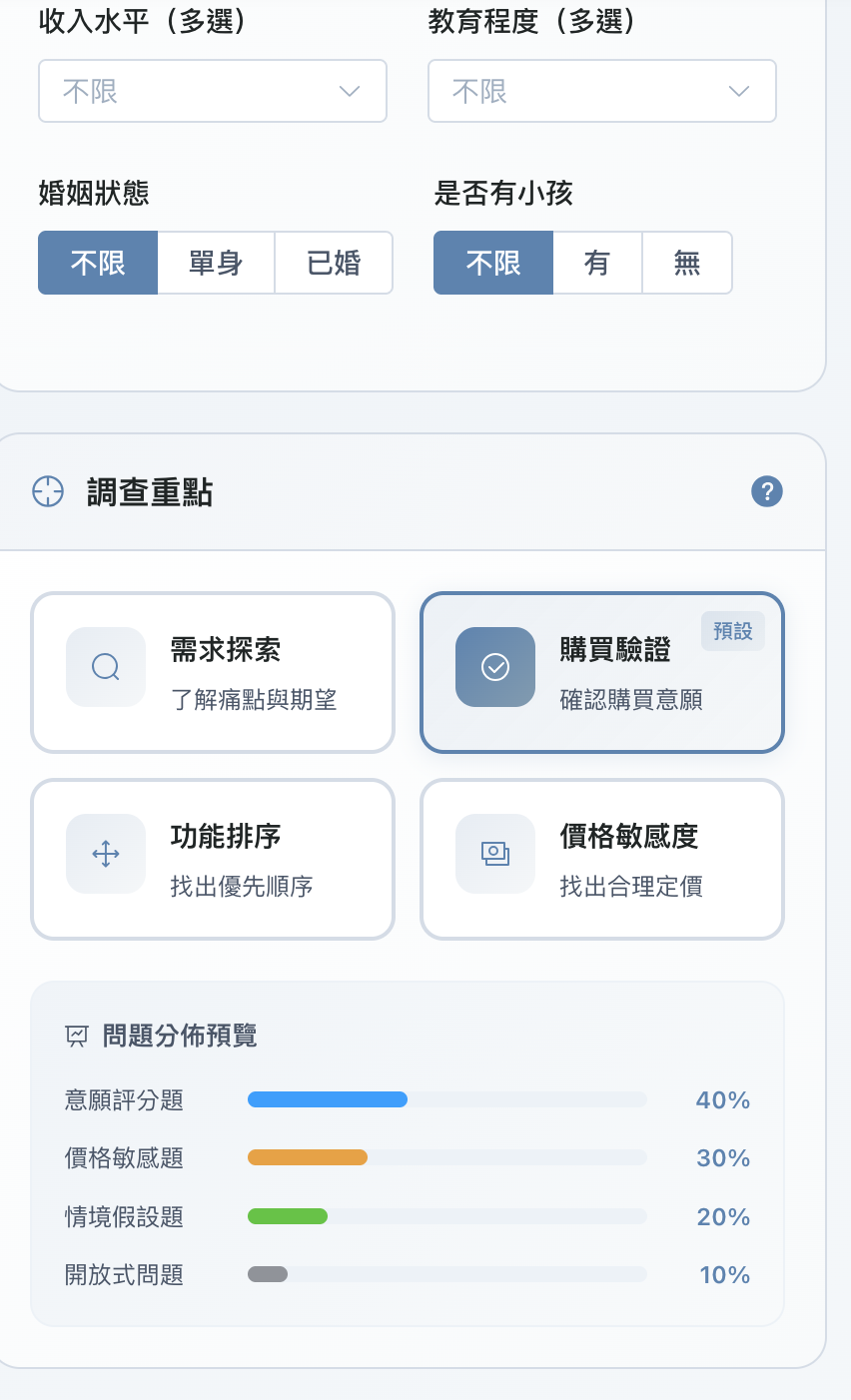Image resolution: width=851 pixels, height=1400 pixels.
Task: Click the wallet icon on 價格敏感度 card
Action: [494, 854]
